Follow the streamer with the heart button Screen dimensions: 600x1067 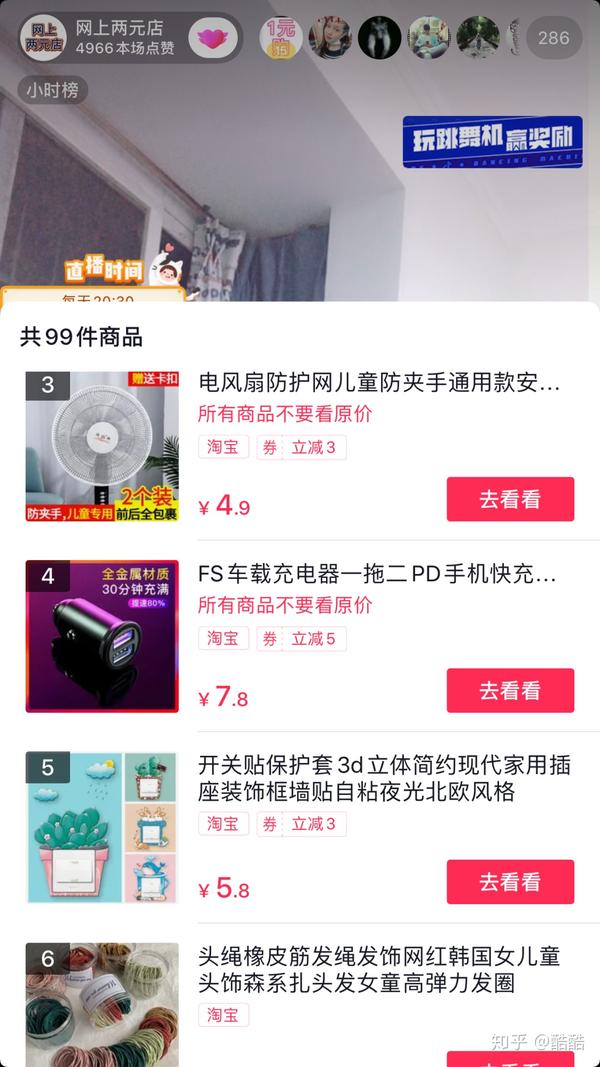click(x=213, y=38)
